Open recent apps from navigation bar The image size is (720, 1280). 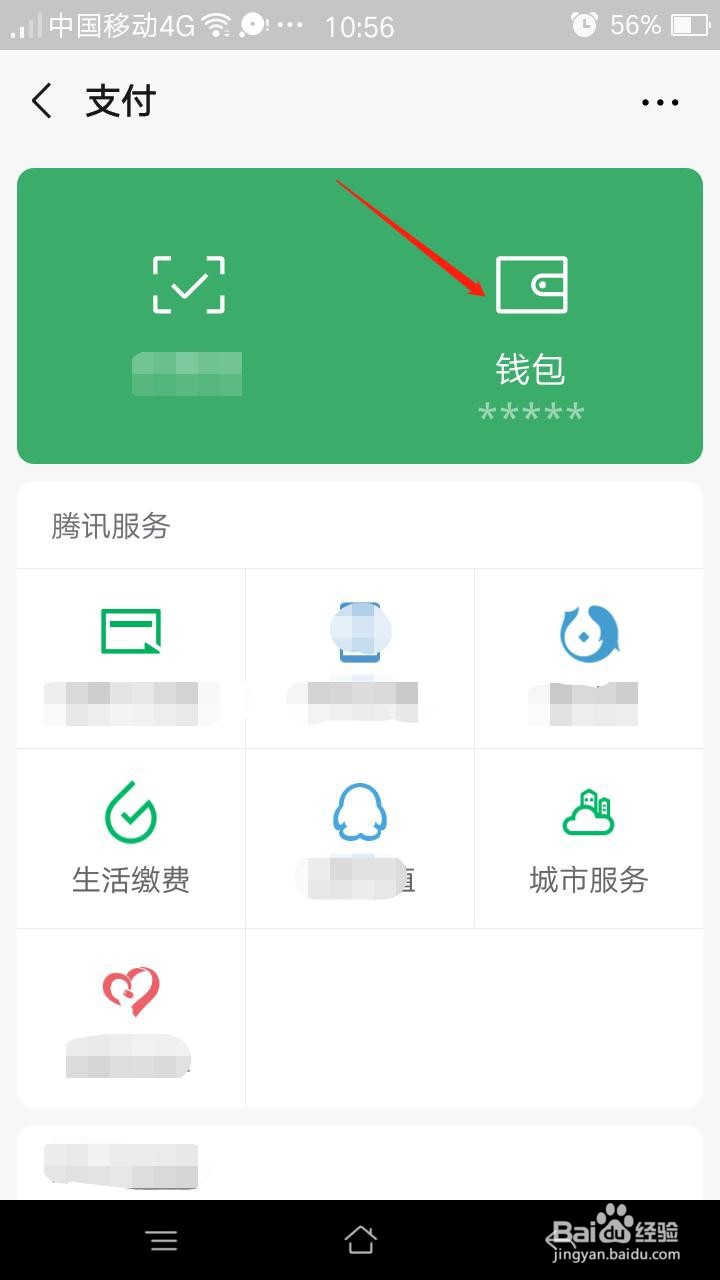click(x=162, y=1240)
